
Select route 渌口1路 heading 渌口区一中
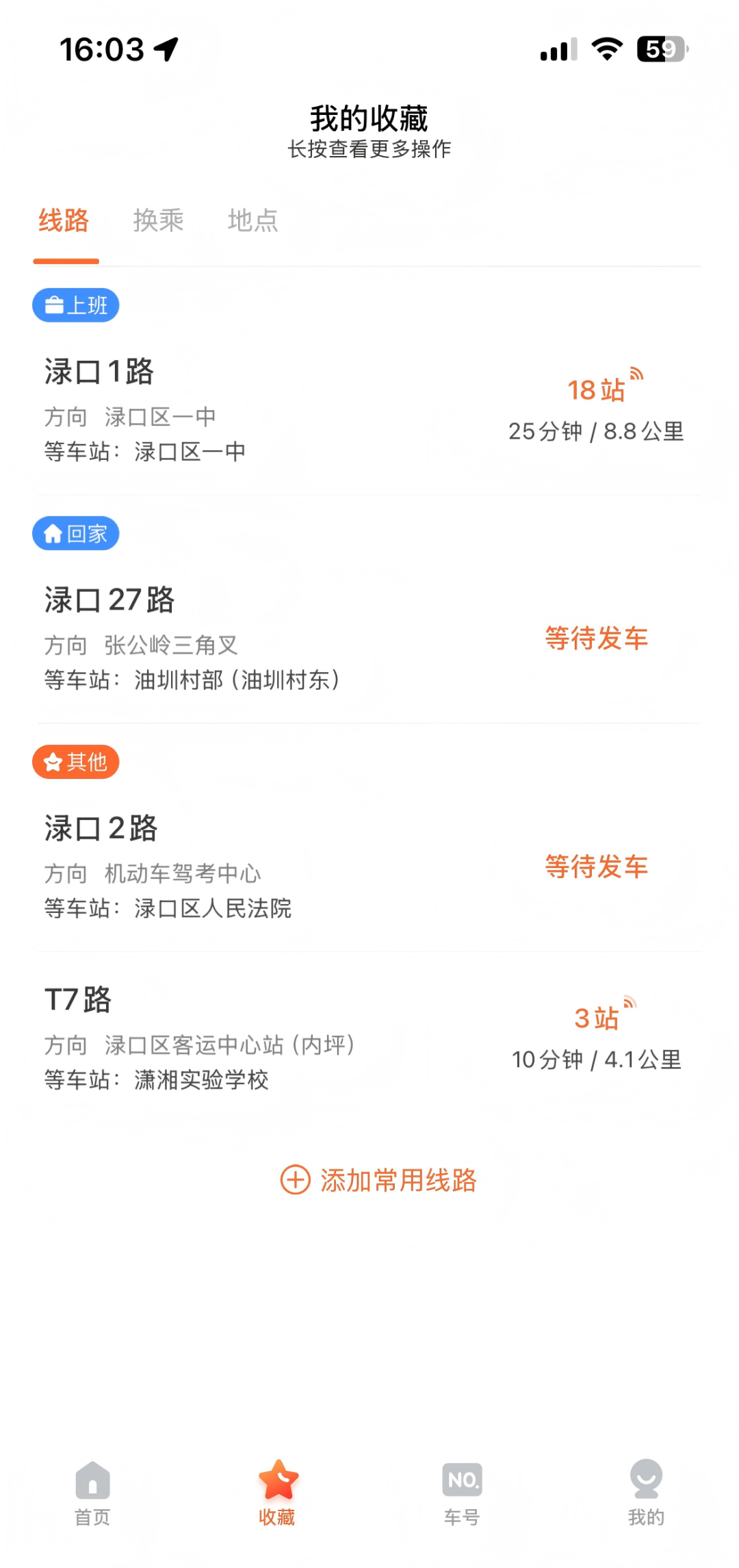pos(99,372)
